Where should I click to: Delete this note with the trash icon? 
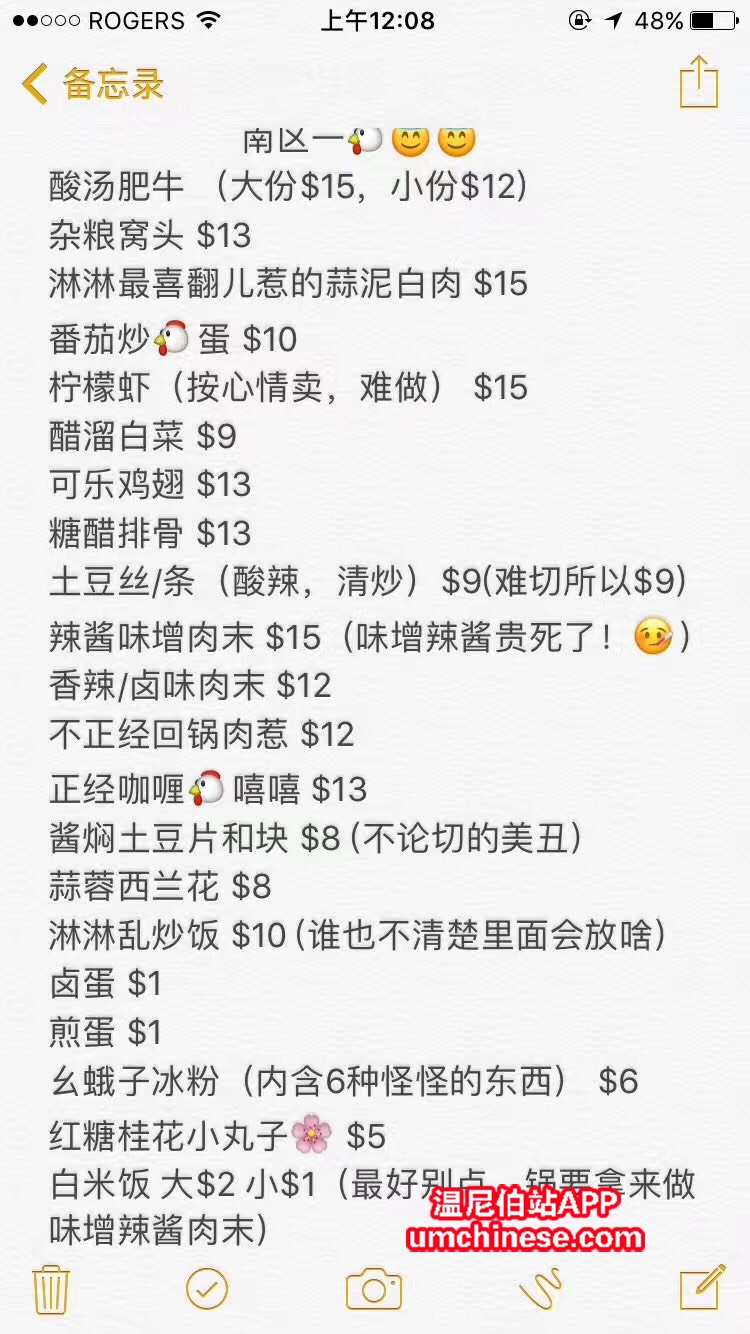(50, 1289)
